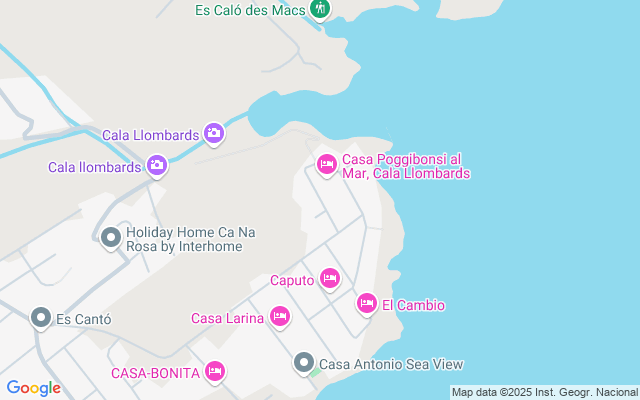
Task: Tap the Casa Larina lodging pin
Action: [x=280, y=318]
